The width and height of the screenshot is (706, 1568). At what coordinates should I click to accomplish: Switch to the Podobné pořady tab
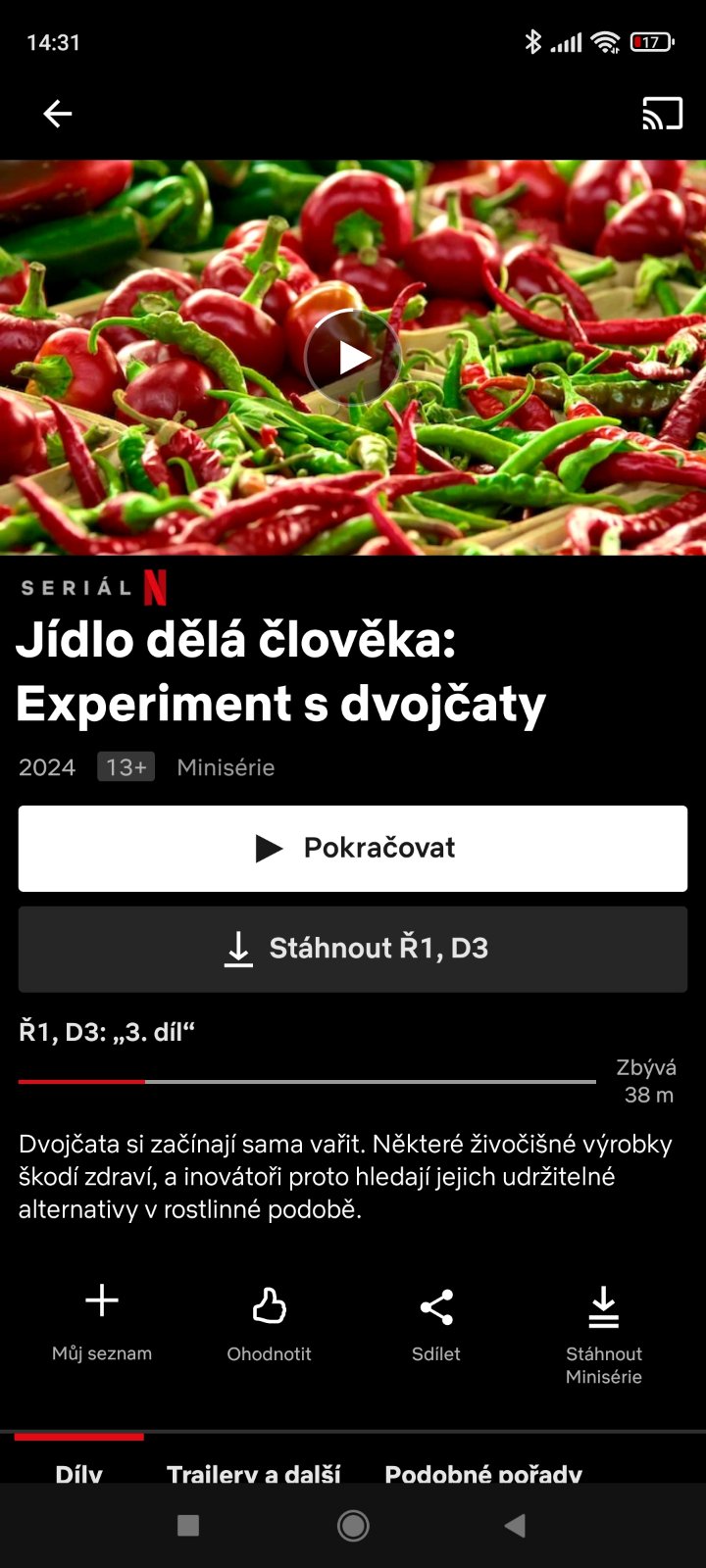click(x=483, y=1472)
